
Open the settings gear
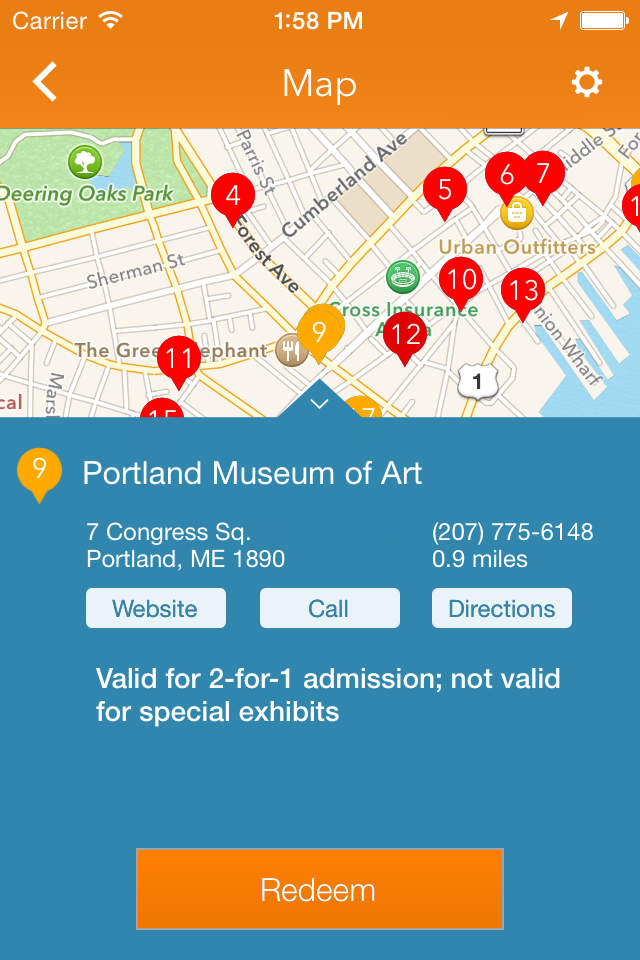587,82
